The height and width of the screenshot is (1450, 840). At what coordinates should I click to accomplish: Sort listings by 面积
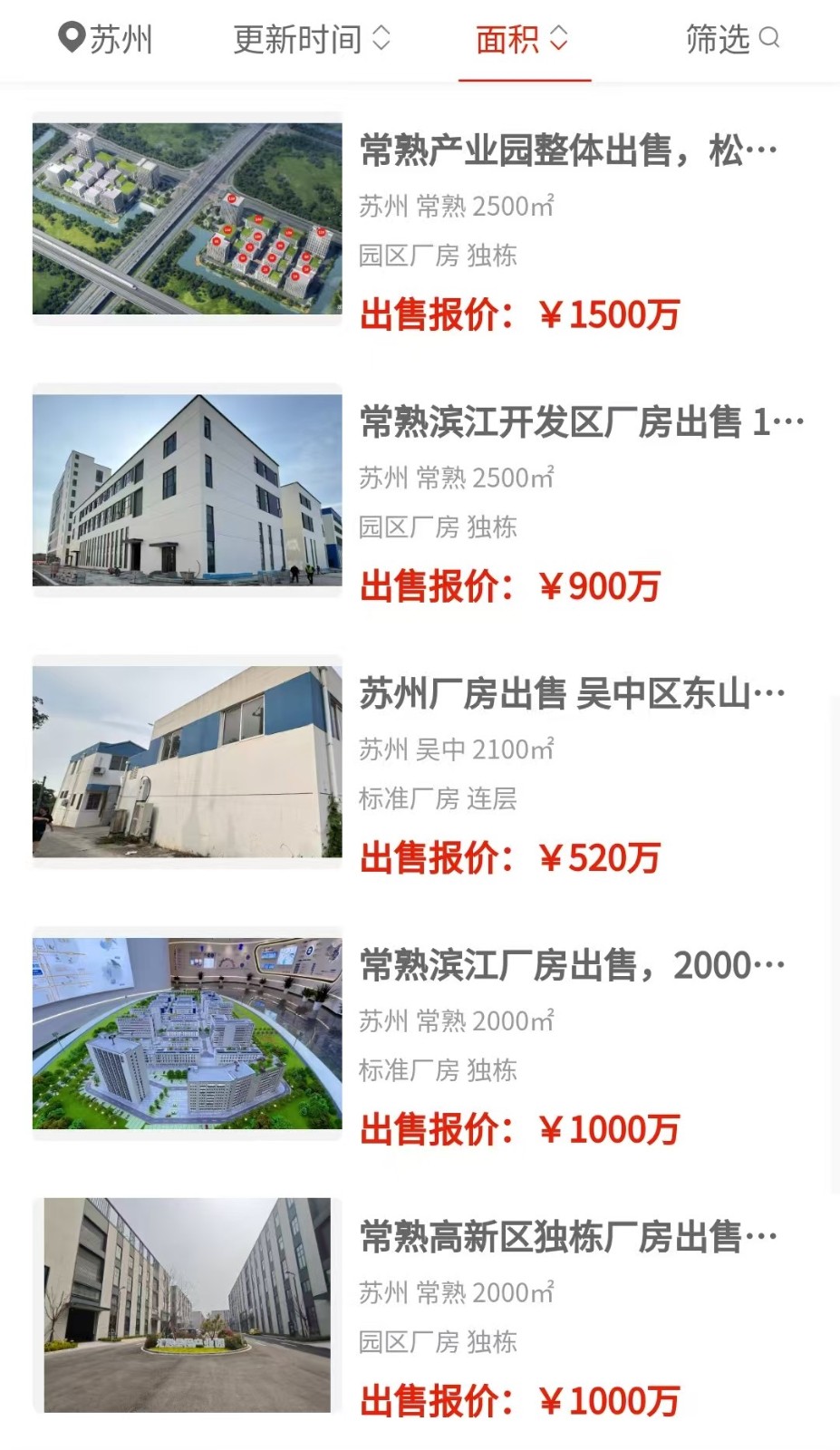click(523, 39)
